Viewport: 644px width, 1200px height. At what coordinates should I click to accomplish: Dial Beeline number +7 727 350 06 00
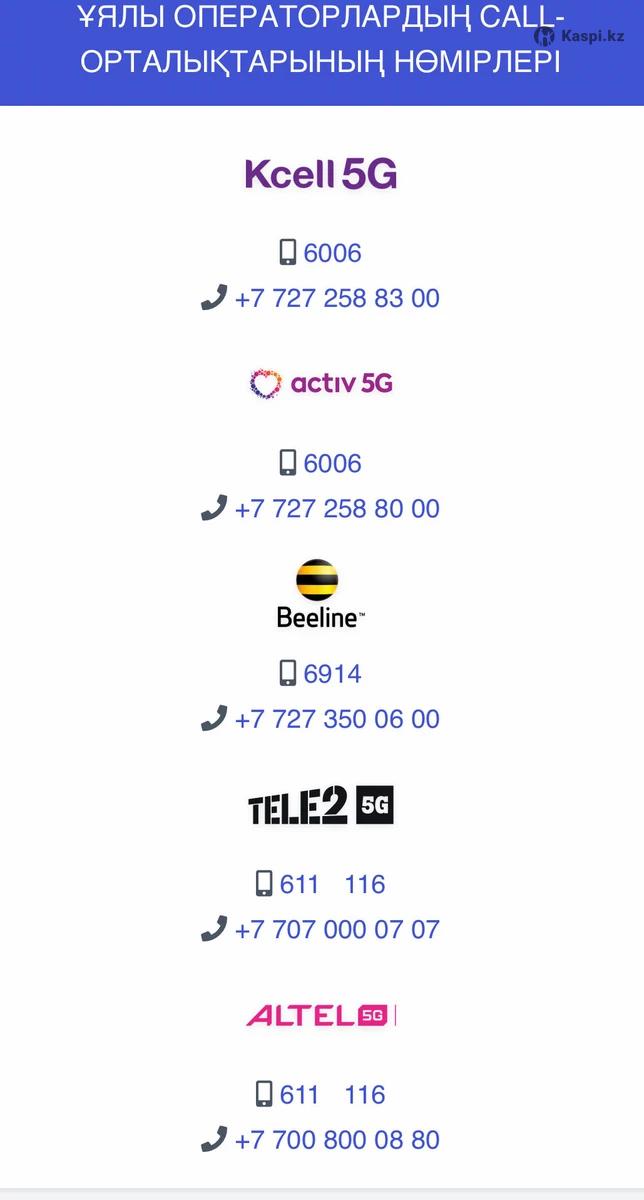pos(337,719)
